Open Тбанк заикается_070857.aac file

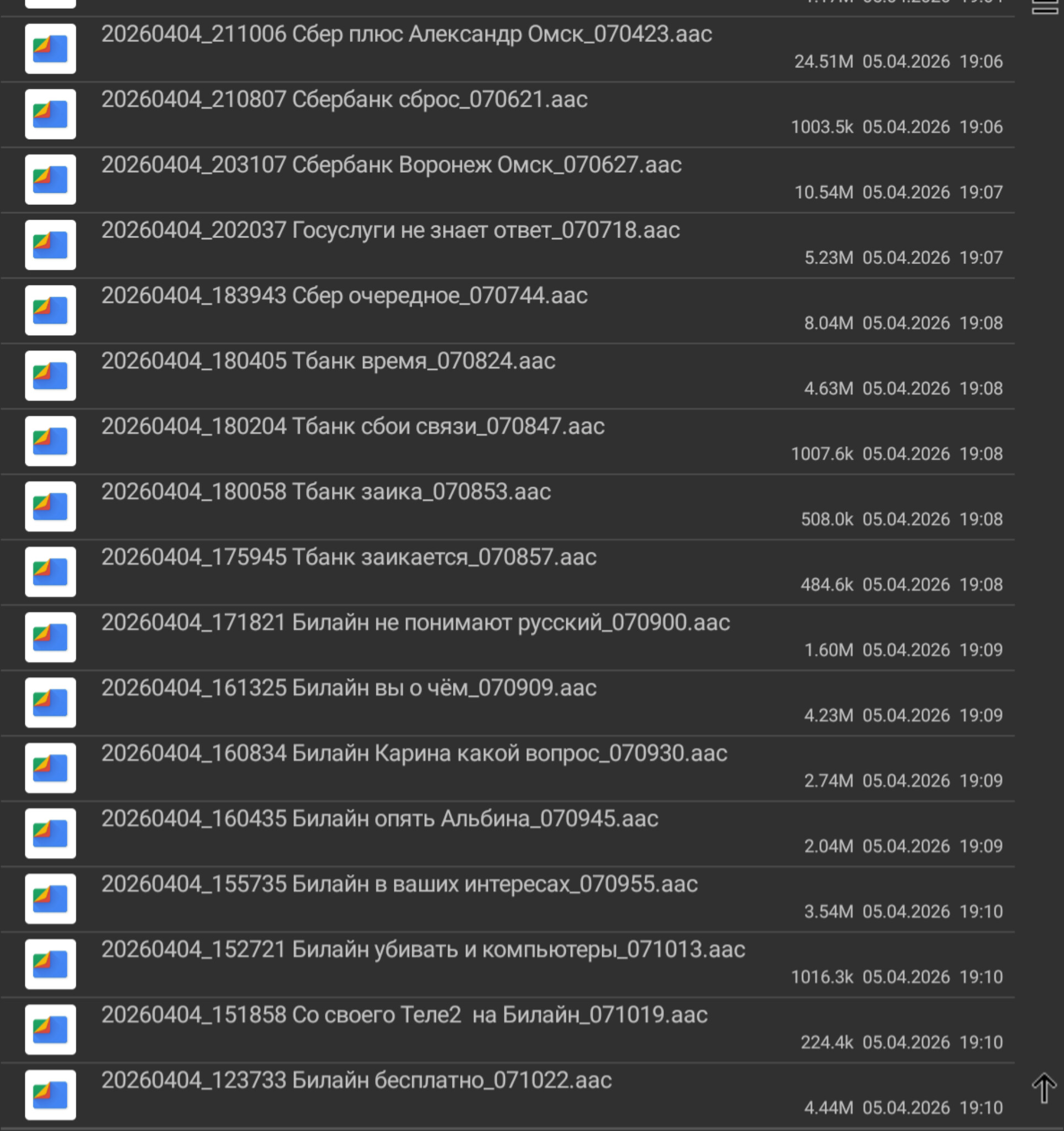(349, 559)
